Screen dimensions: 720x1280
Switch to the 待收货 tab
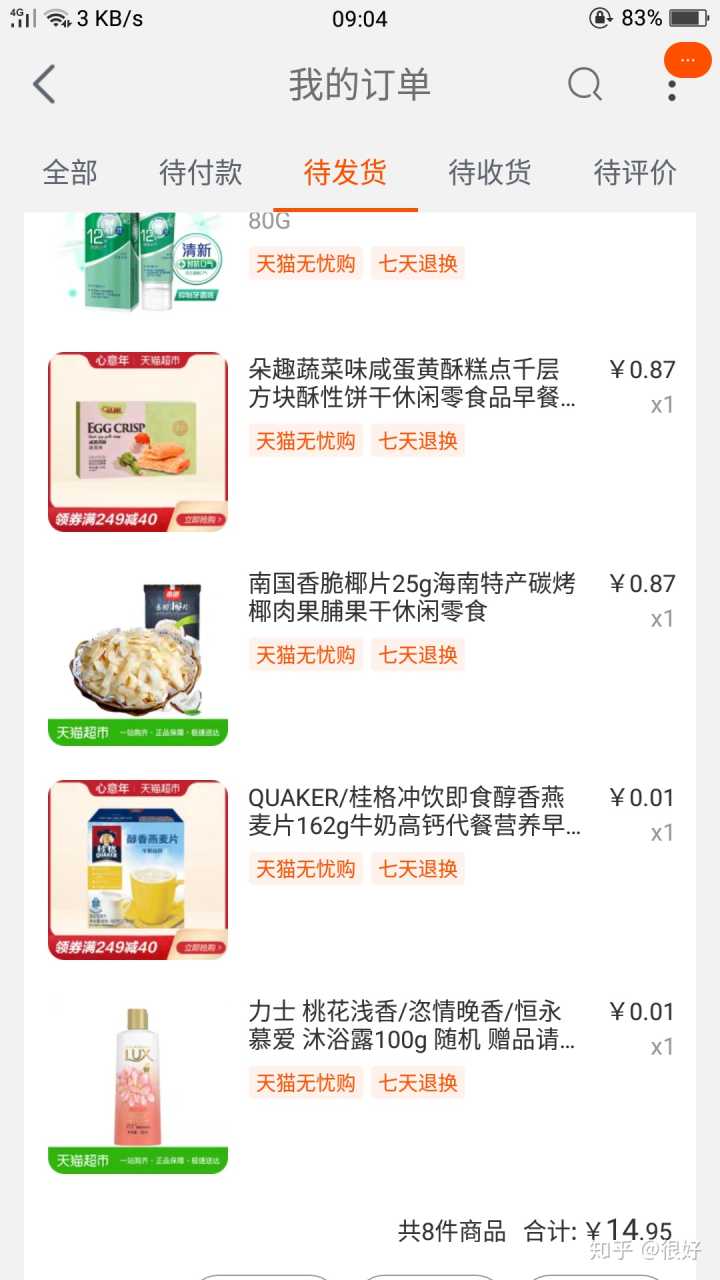[x=490, y=172]
